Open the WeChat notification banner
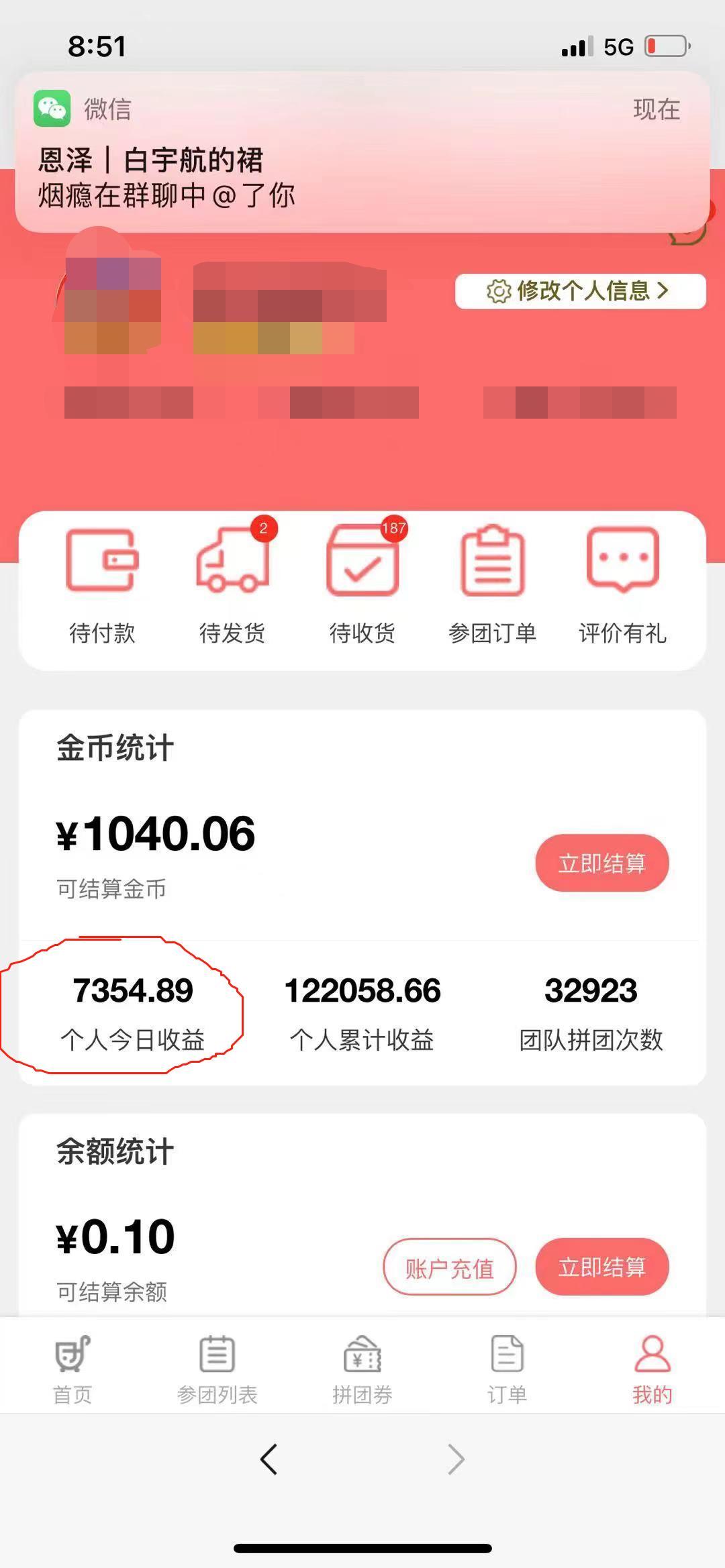Viewport: 725px width, 1568px height. [x=362, y=152]
